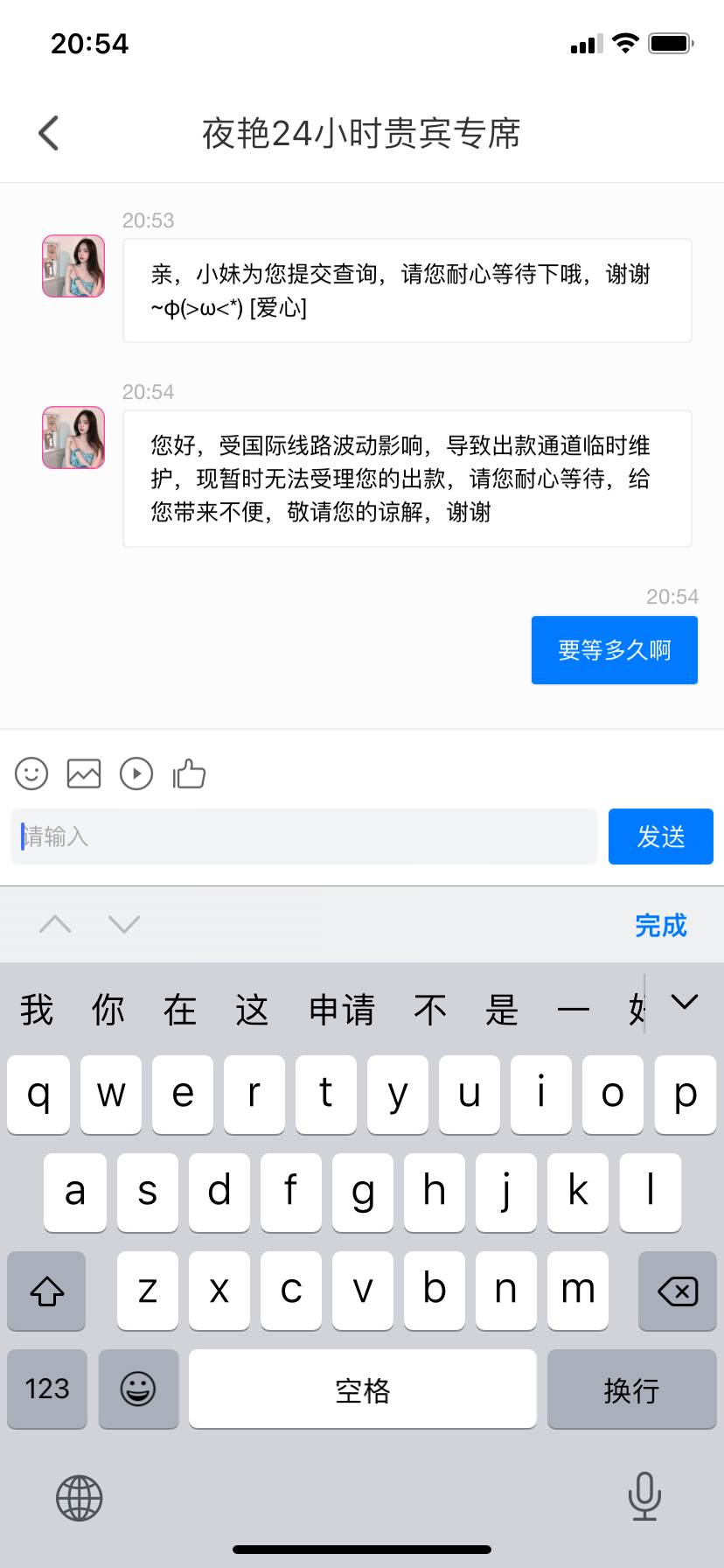
Task: Send a thumbs-up like
Action: point(189,773)
